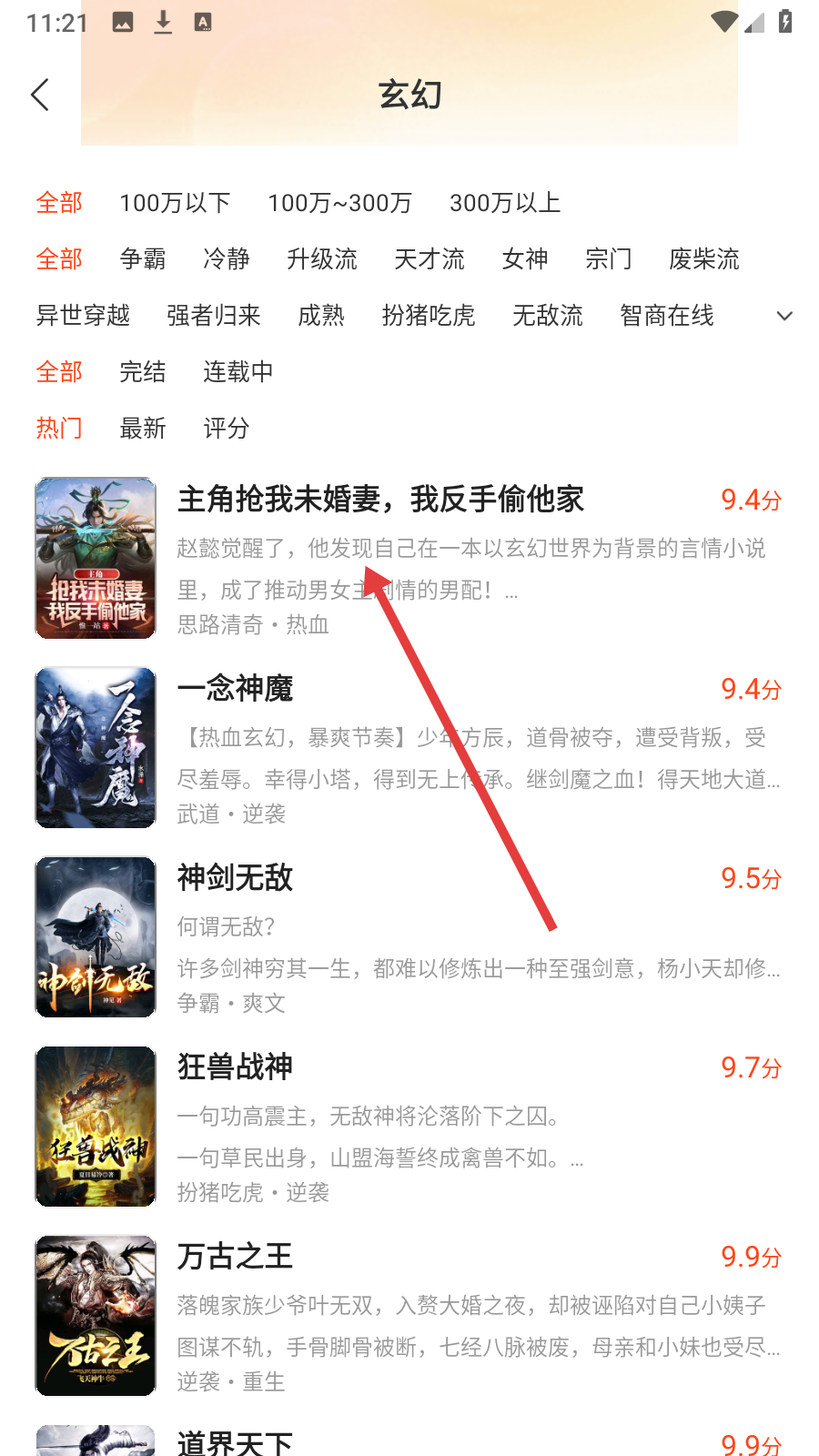The width and height of the screenshot is (819, 1456).
Task: Filter by 扮猪吃虎 tag
Action: 428,316
